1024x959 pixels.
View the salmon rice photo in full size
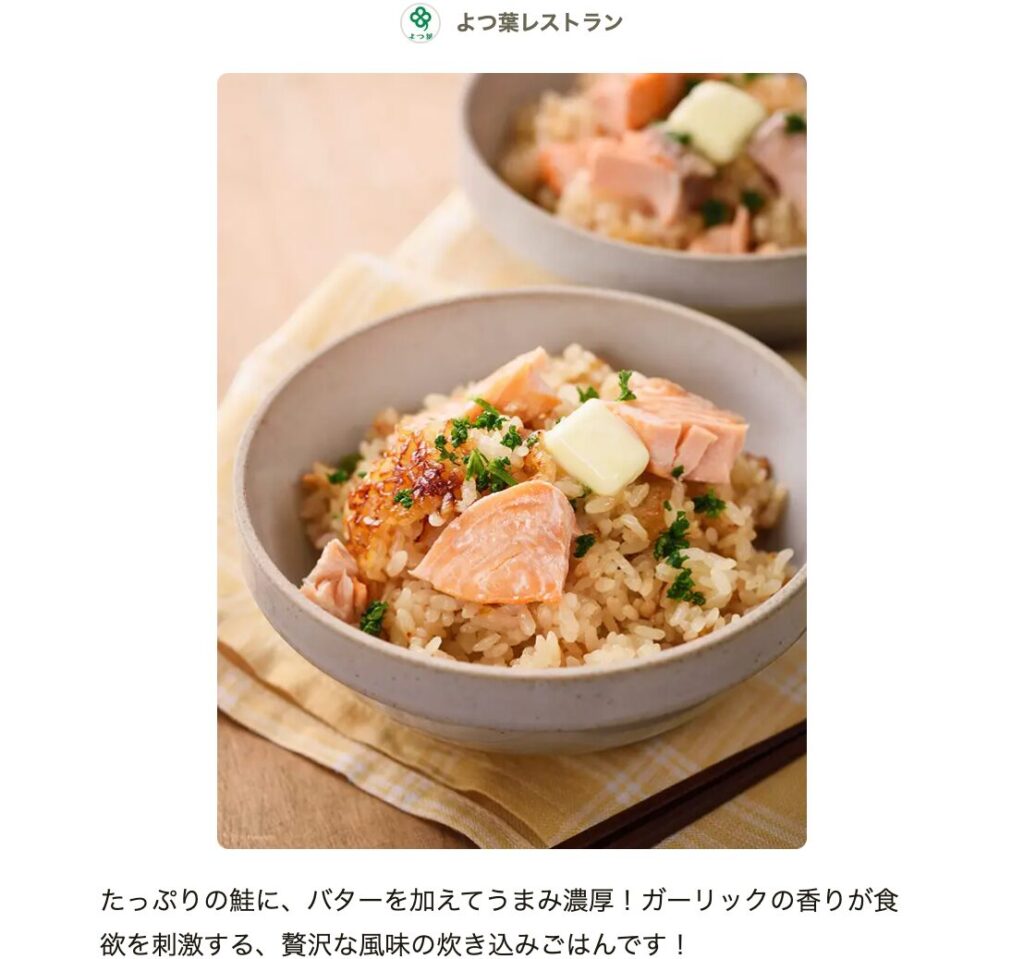click(x=511, y=460)
